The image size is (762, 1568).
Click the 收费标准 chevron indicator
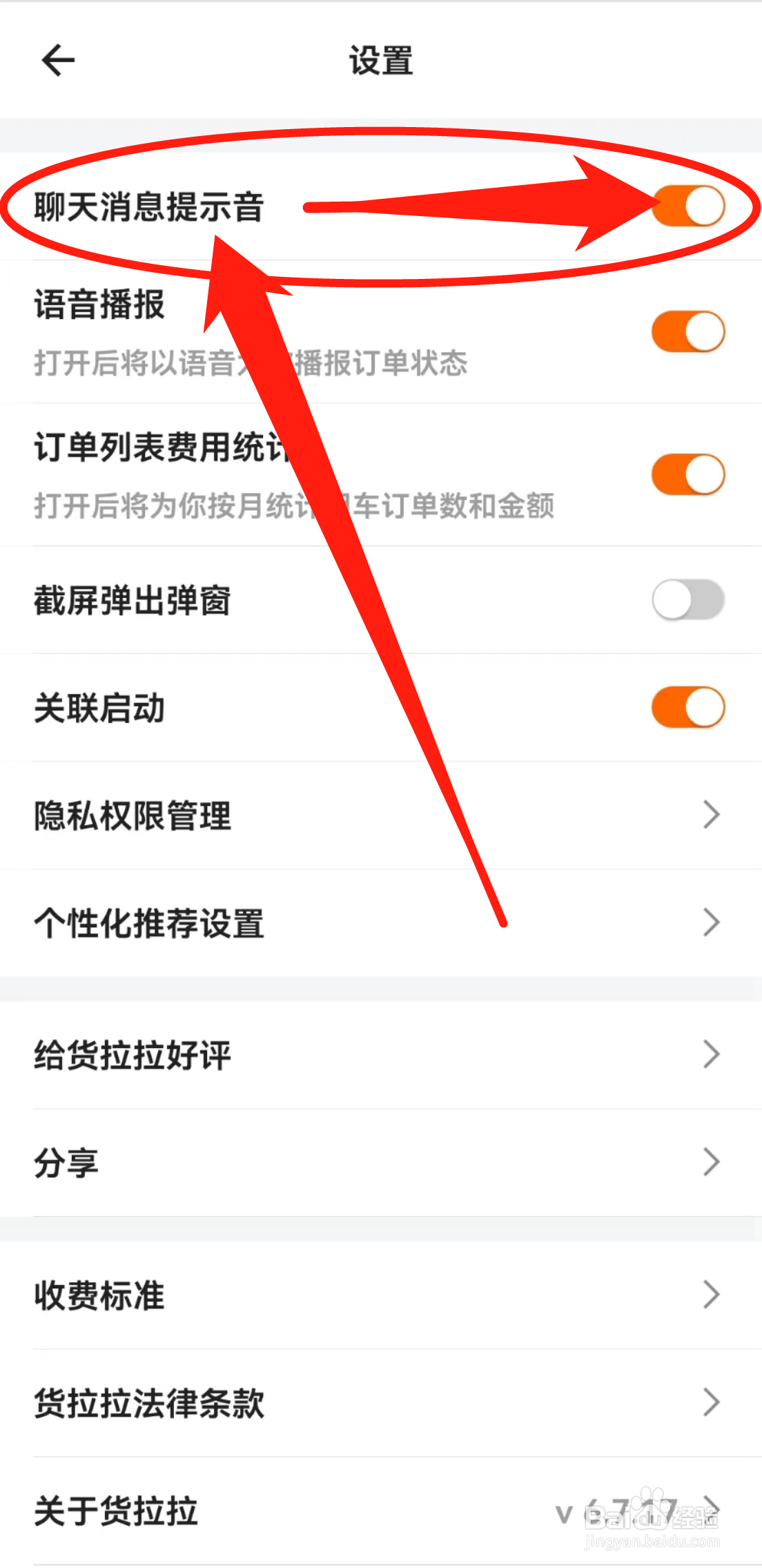point(712,1295)
